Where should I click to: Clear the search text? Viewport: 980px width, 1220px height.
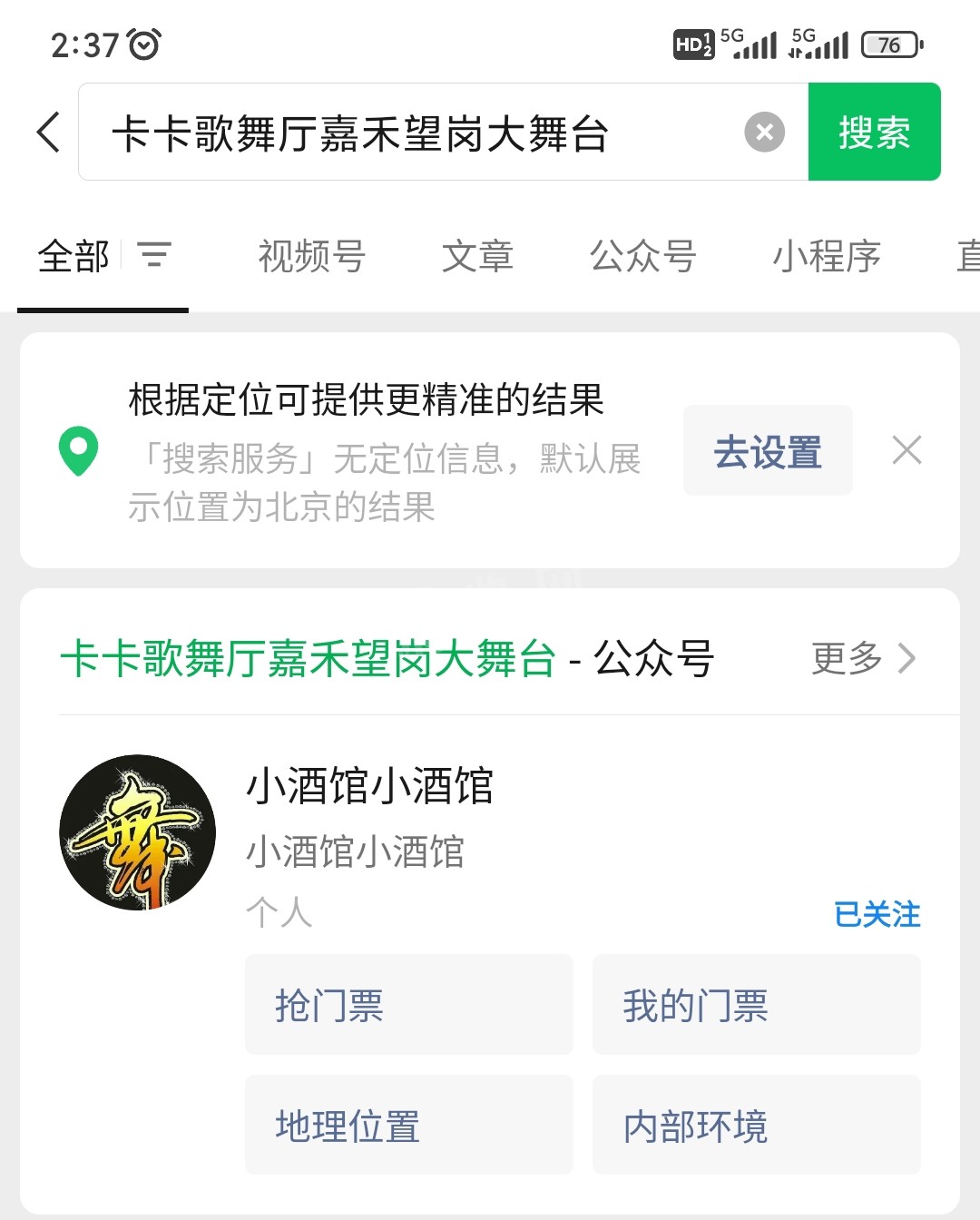[764, 133]
